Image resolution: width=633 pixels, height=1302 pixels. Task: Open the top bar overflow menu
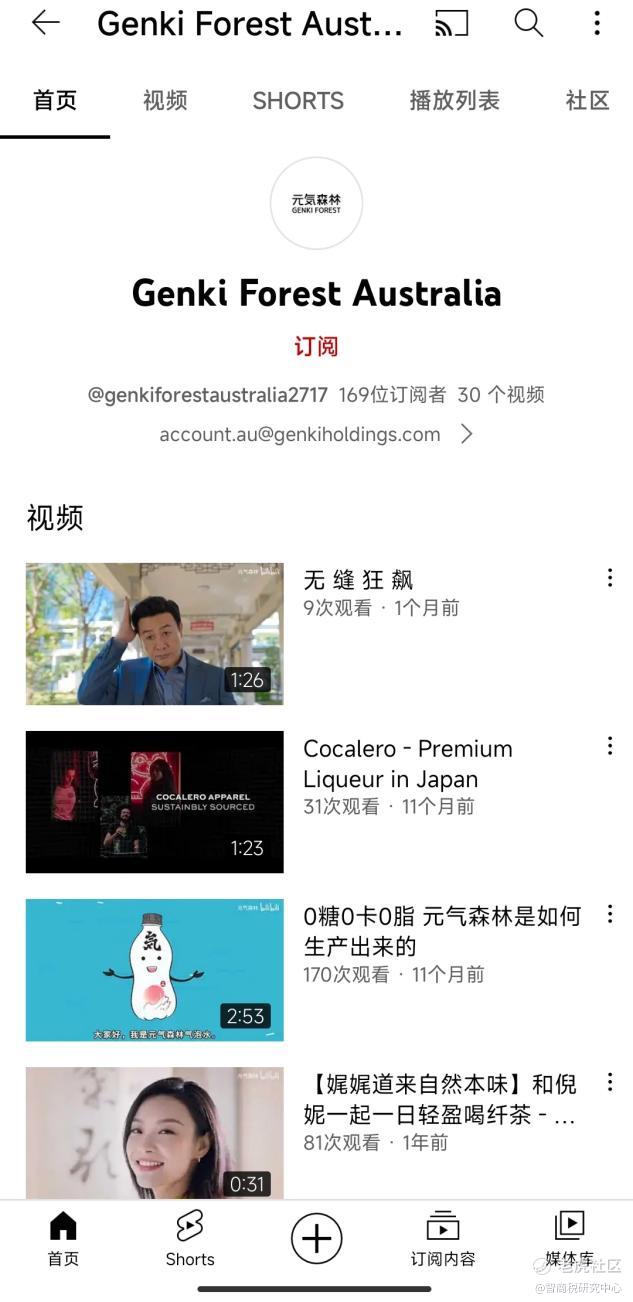pyautogui.click(x=597, y=24)
